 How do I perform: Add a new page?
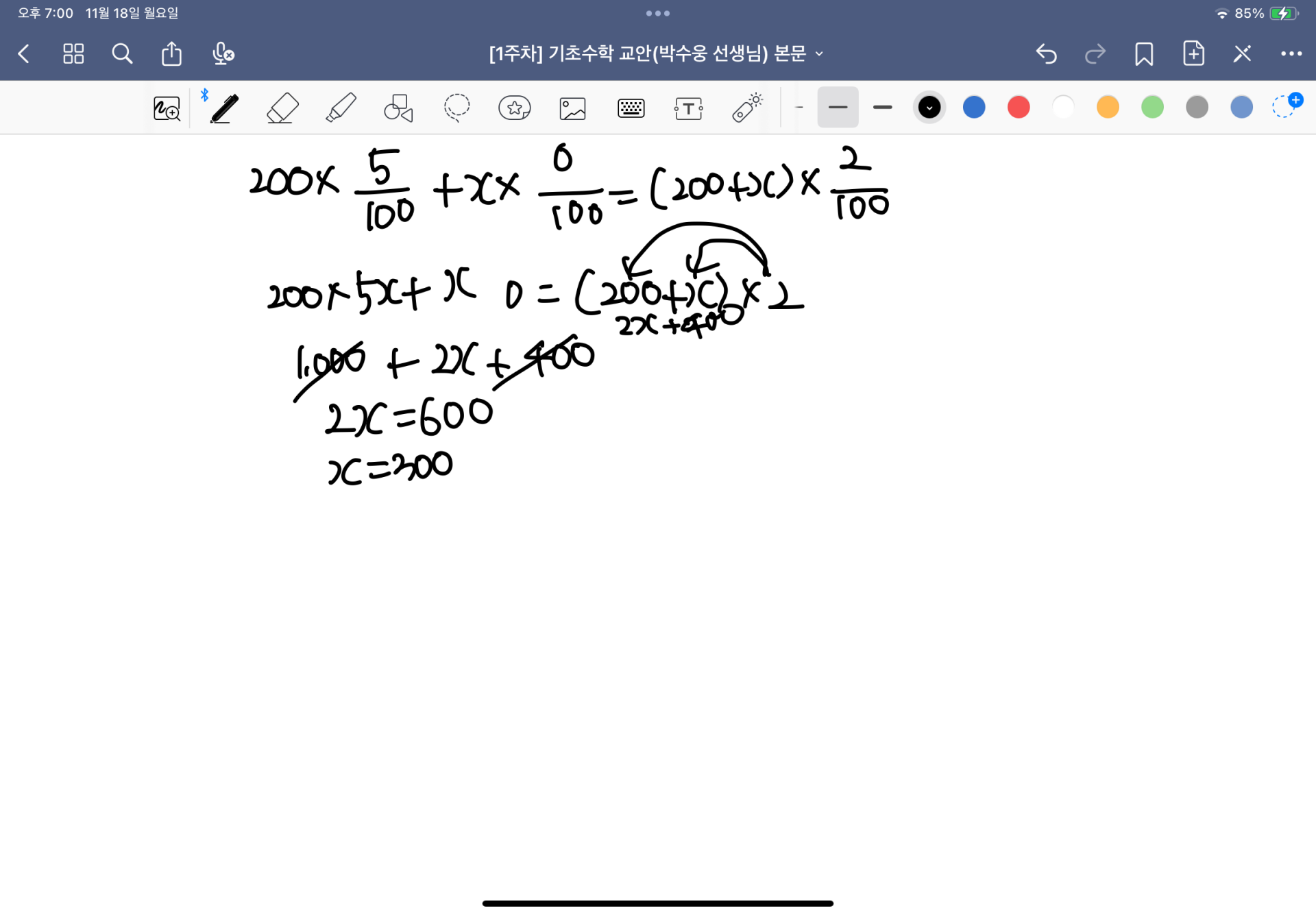[1193, 53]
